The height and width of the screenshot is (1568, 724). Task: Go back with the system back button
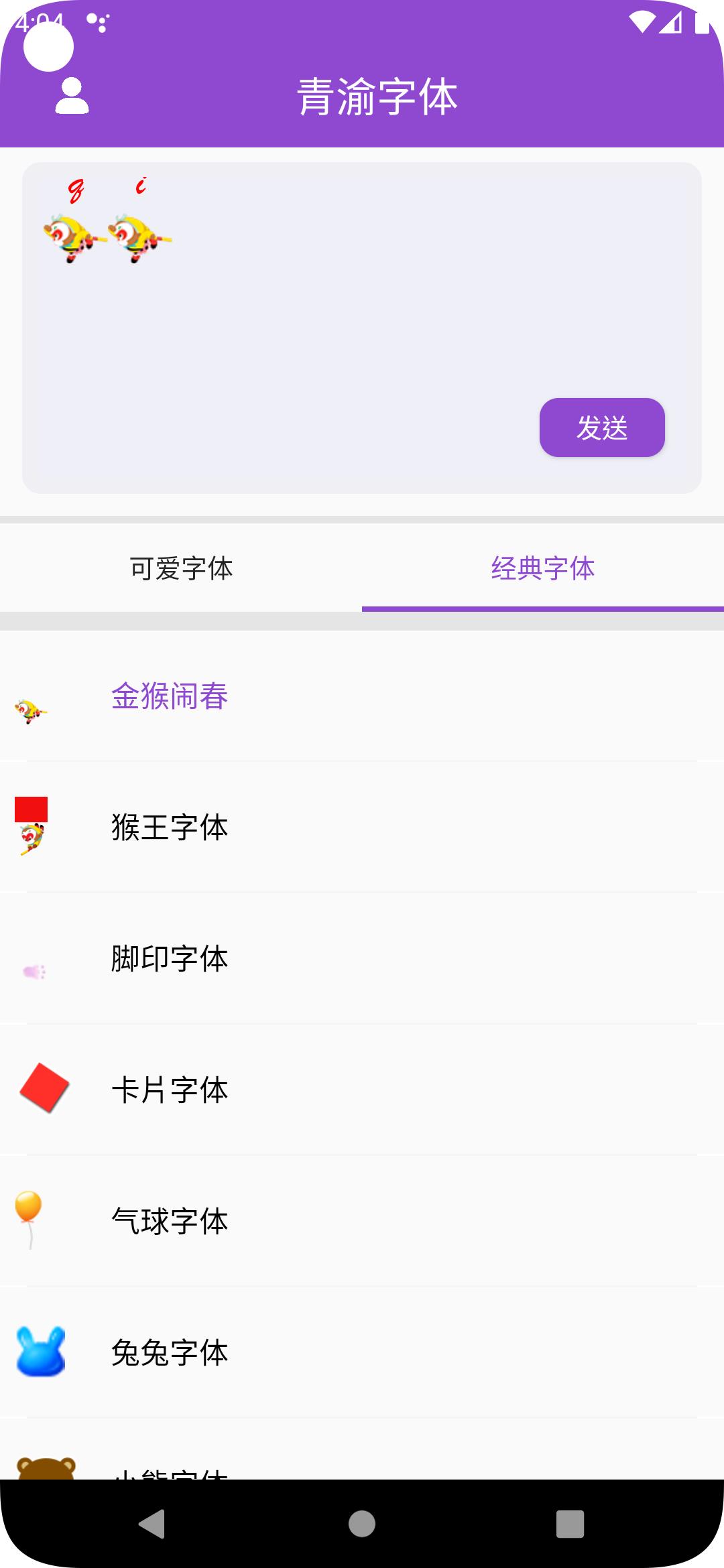coord(152,1523)
